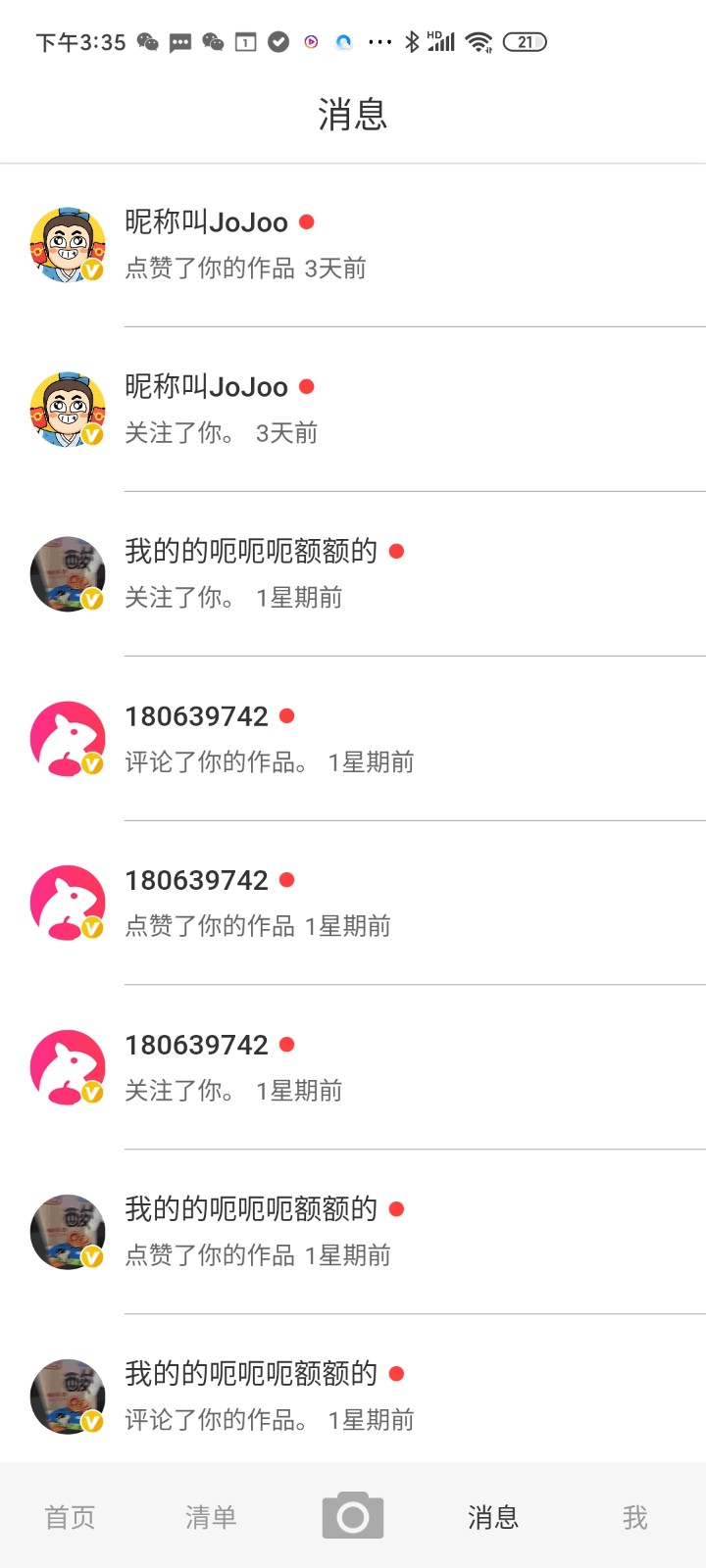
Task: Go to the 我 profile tab
Action: tap(634, 1517)
